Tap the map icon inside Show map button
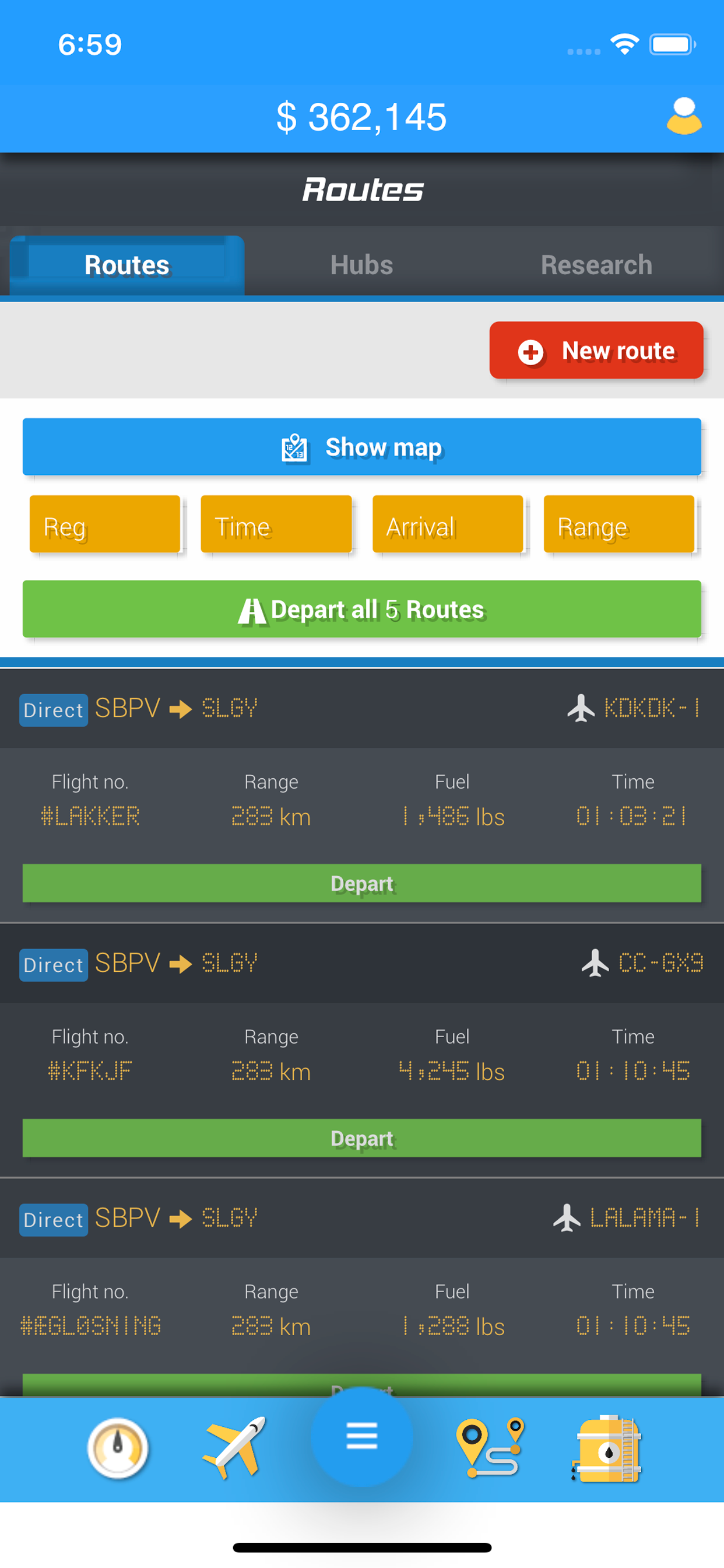Viewport: 724px width, 1568px height. [294, 447]
